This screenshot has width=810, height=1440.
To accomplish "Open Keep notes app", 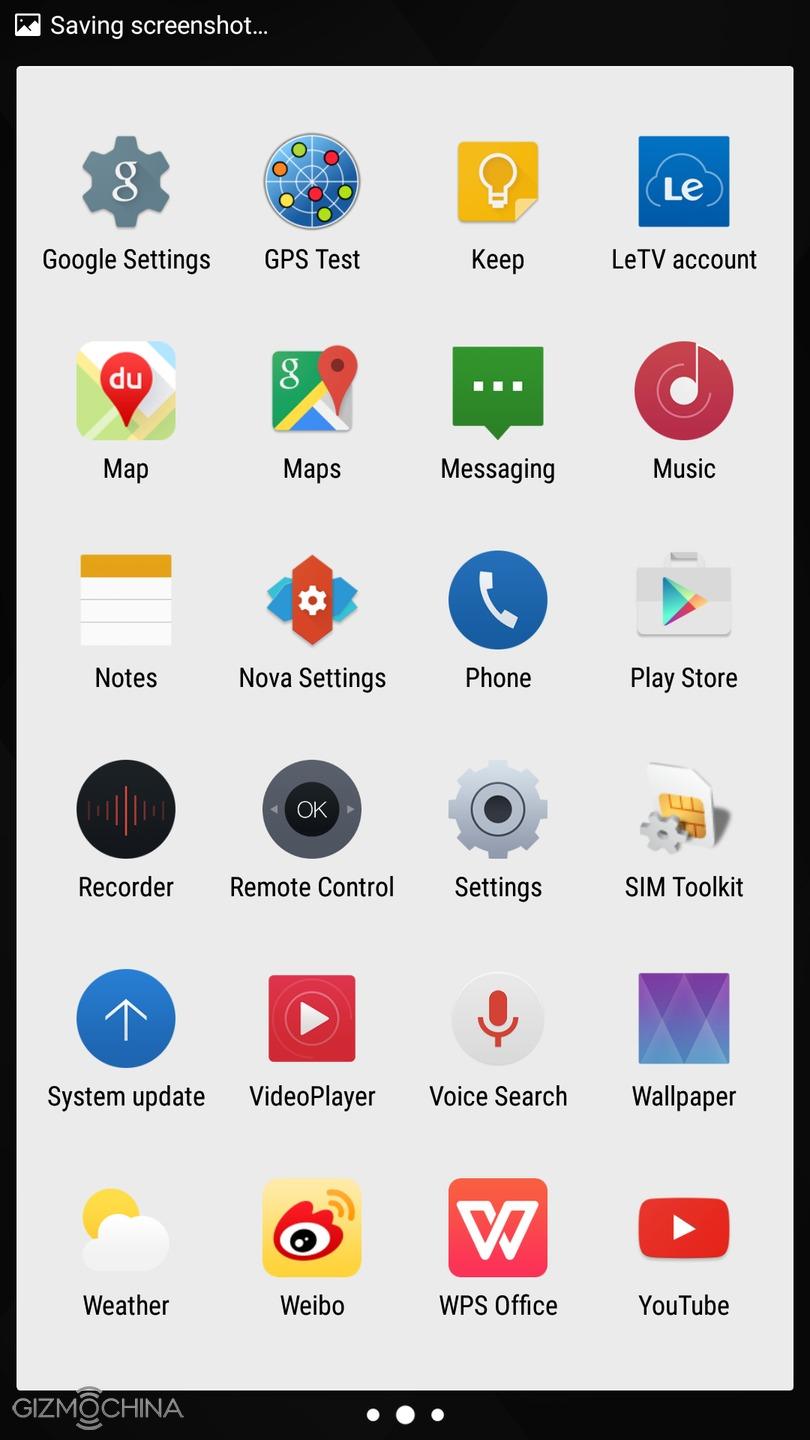I will pyautogui.click(x=498, y=183).
